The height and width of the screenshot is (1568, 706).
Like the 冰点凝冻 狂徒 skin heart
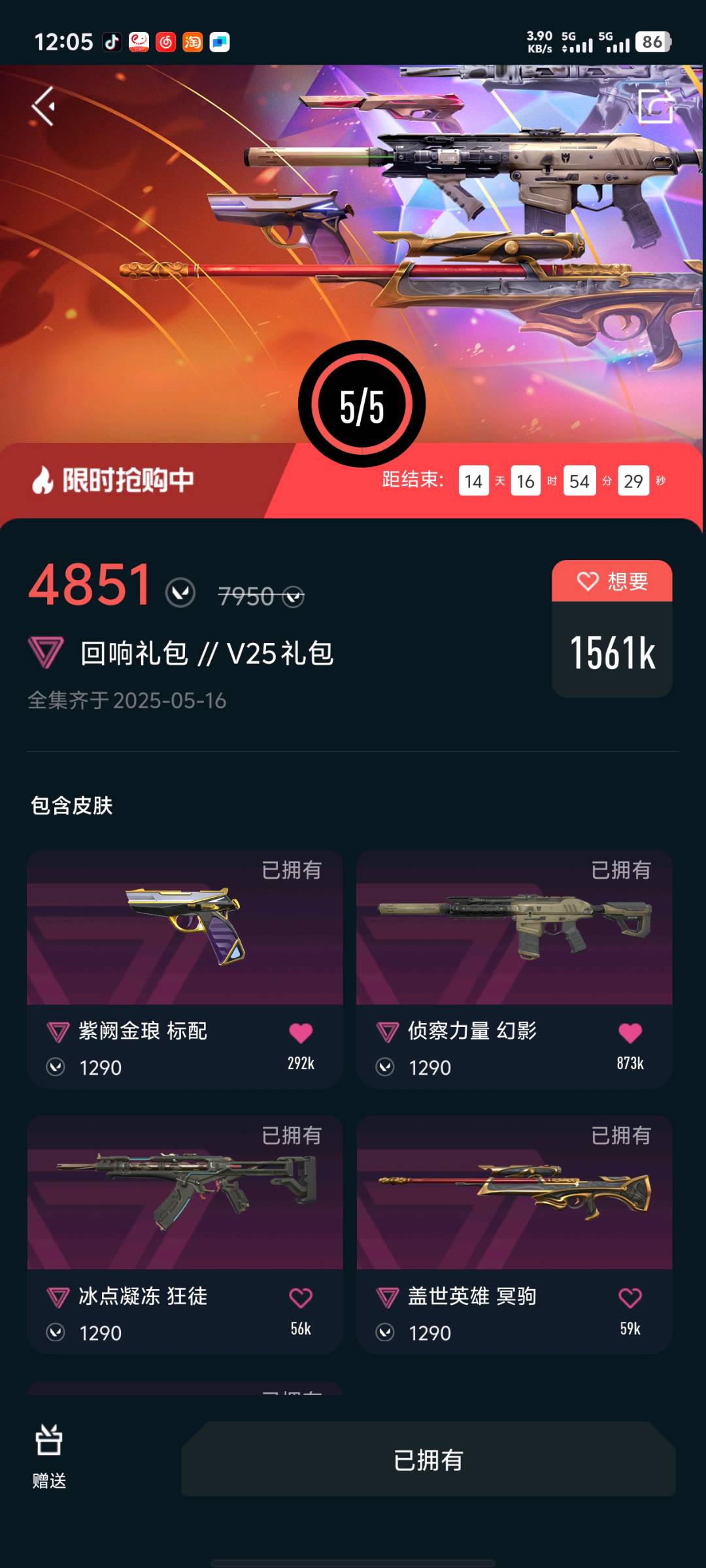(301, 1298)
